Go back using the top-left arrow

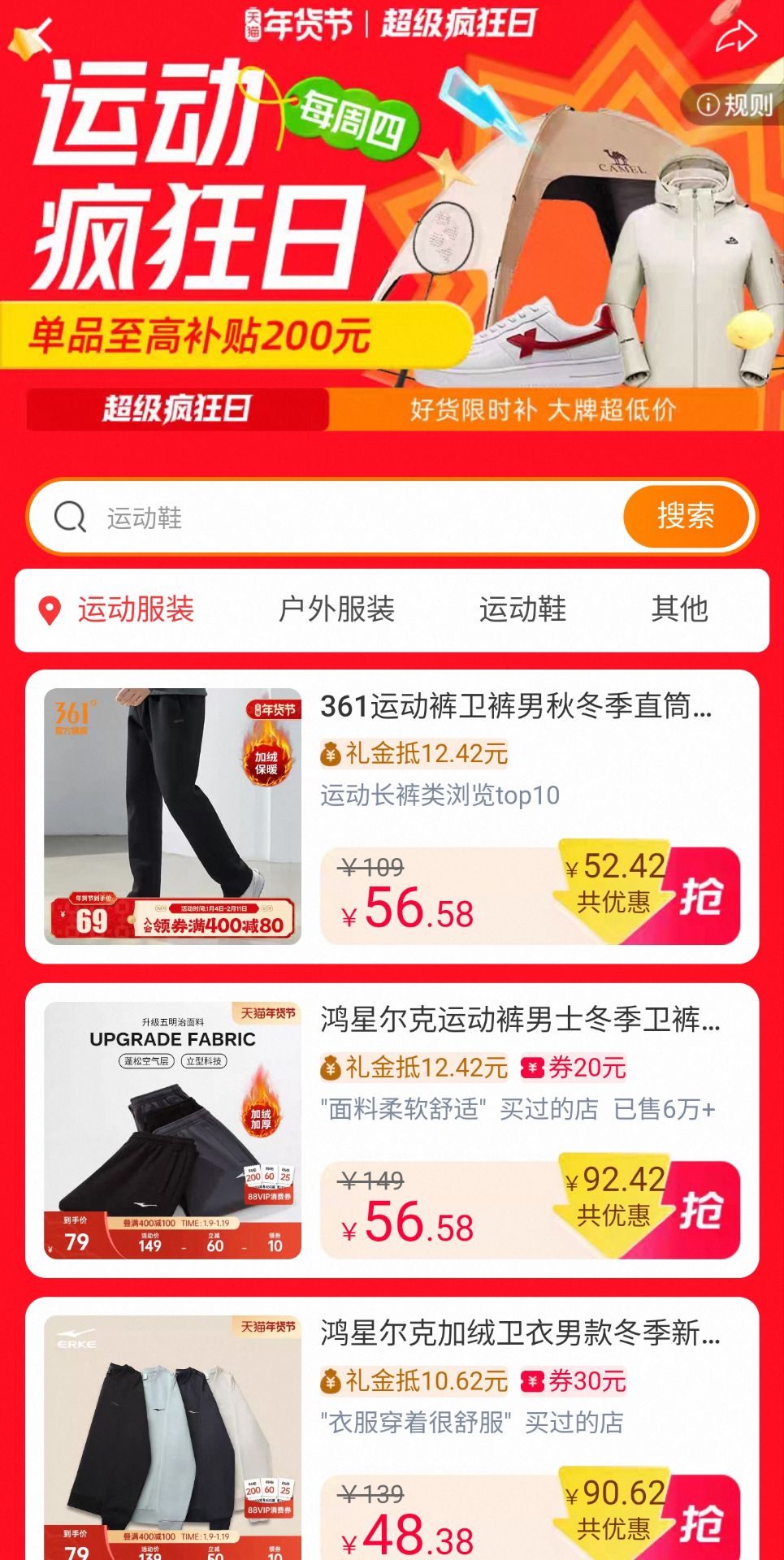(37, 35)
